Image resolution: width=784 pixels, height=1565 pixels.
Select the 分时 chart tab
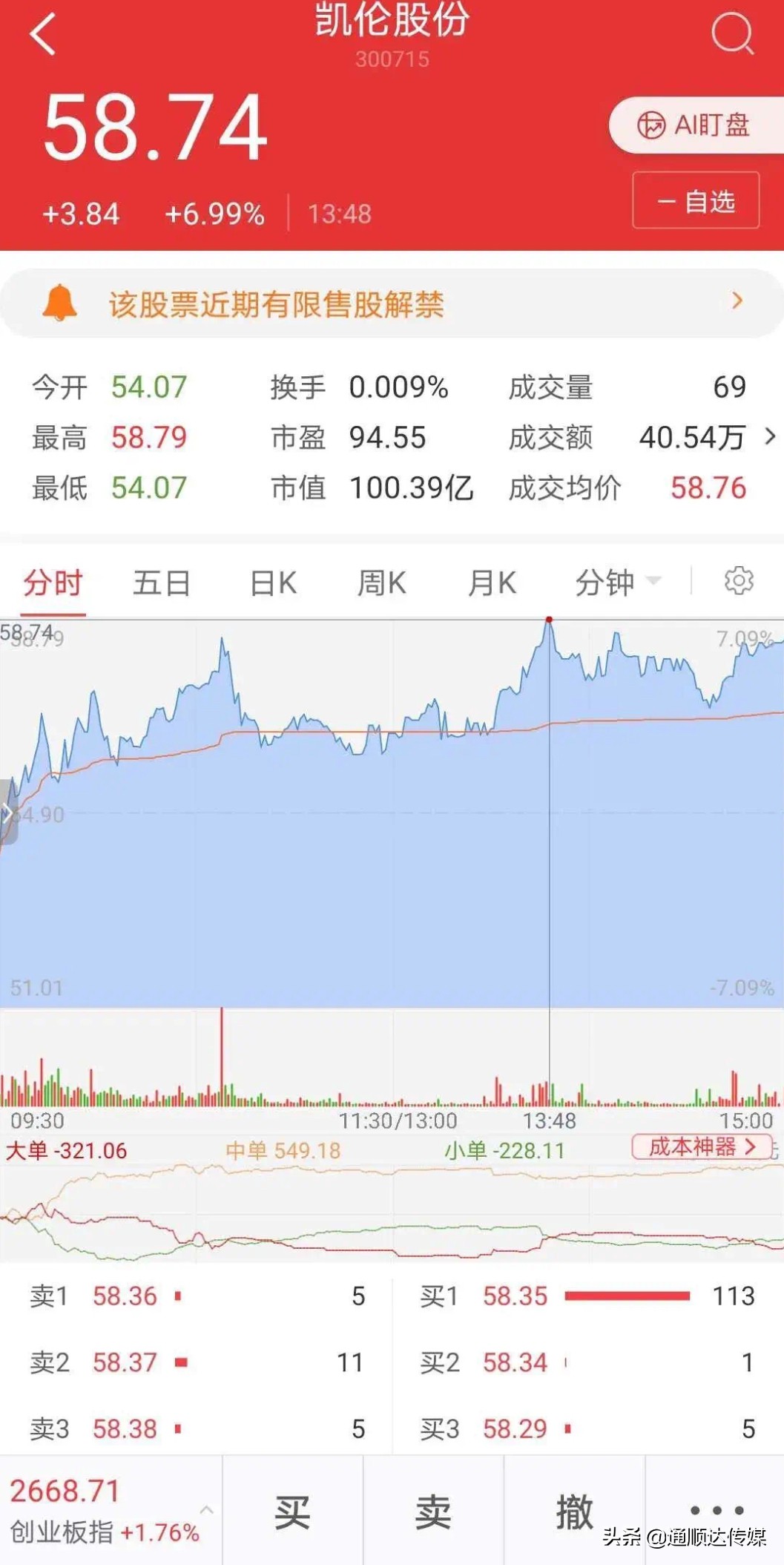53,583
